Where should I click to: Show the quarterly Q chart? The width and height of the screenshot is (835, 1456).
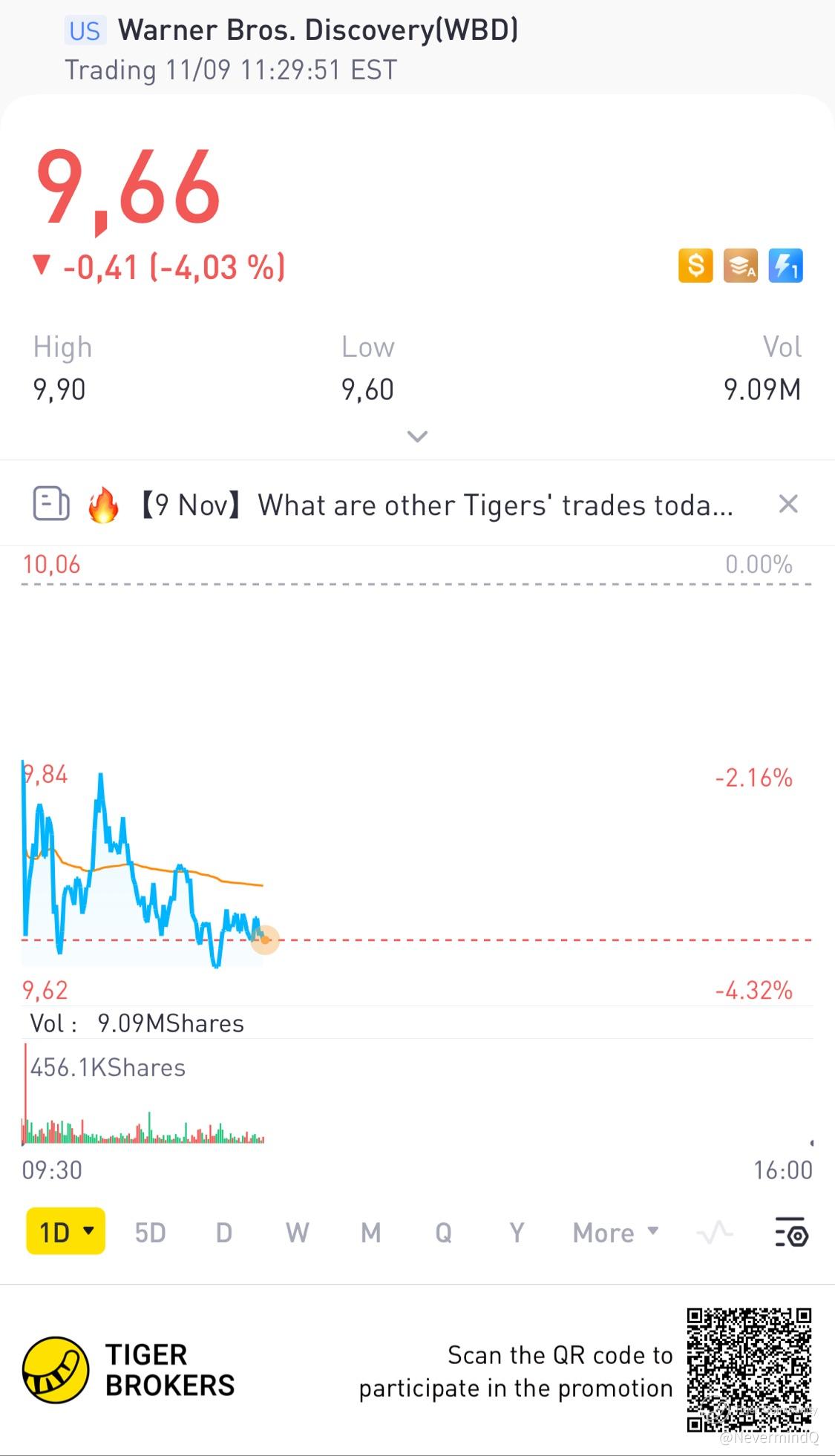(x=443, y=1233)
